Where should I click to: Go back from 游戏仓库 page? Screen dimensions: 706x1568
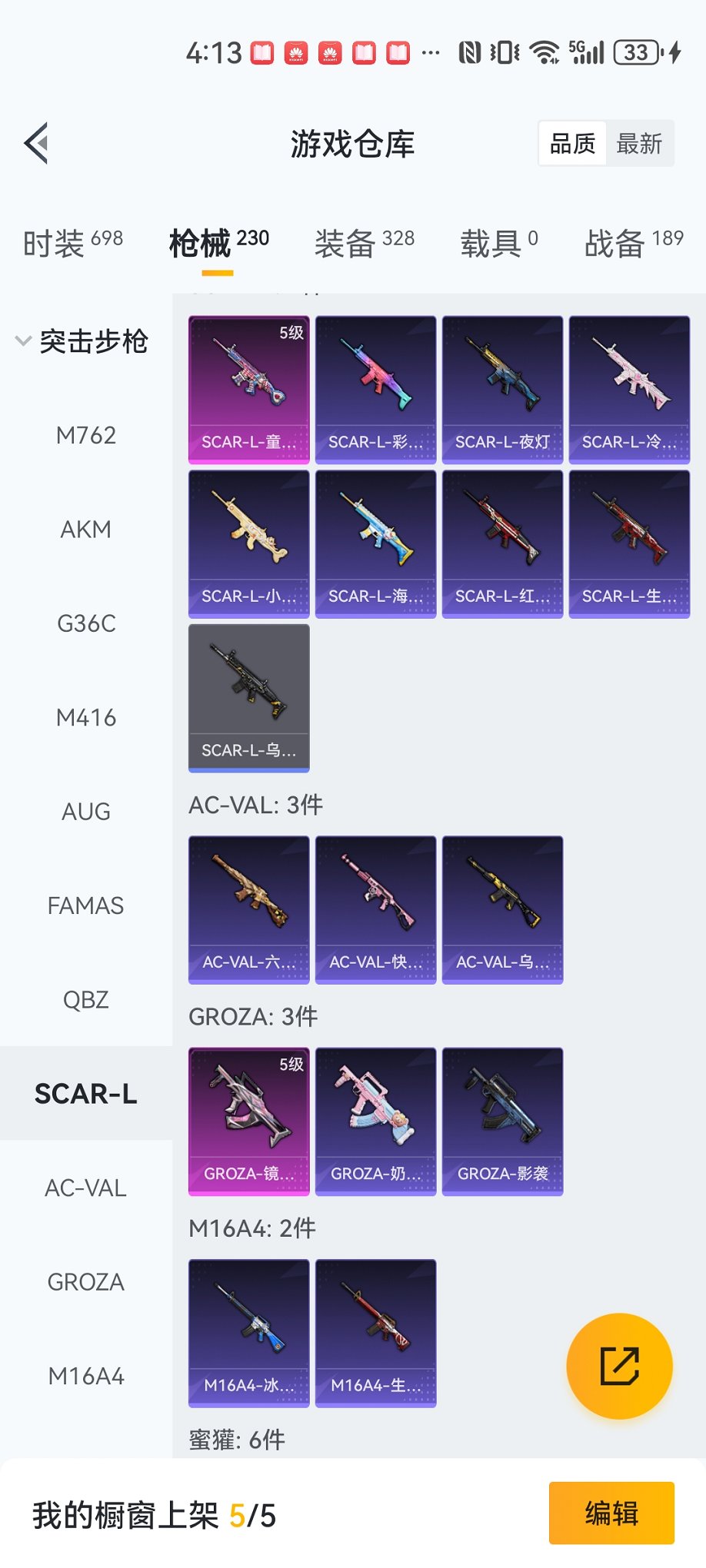click(x=37, y=143)
